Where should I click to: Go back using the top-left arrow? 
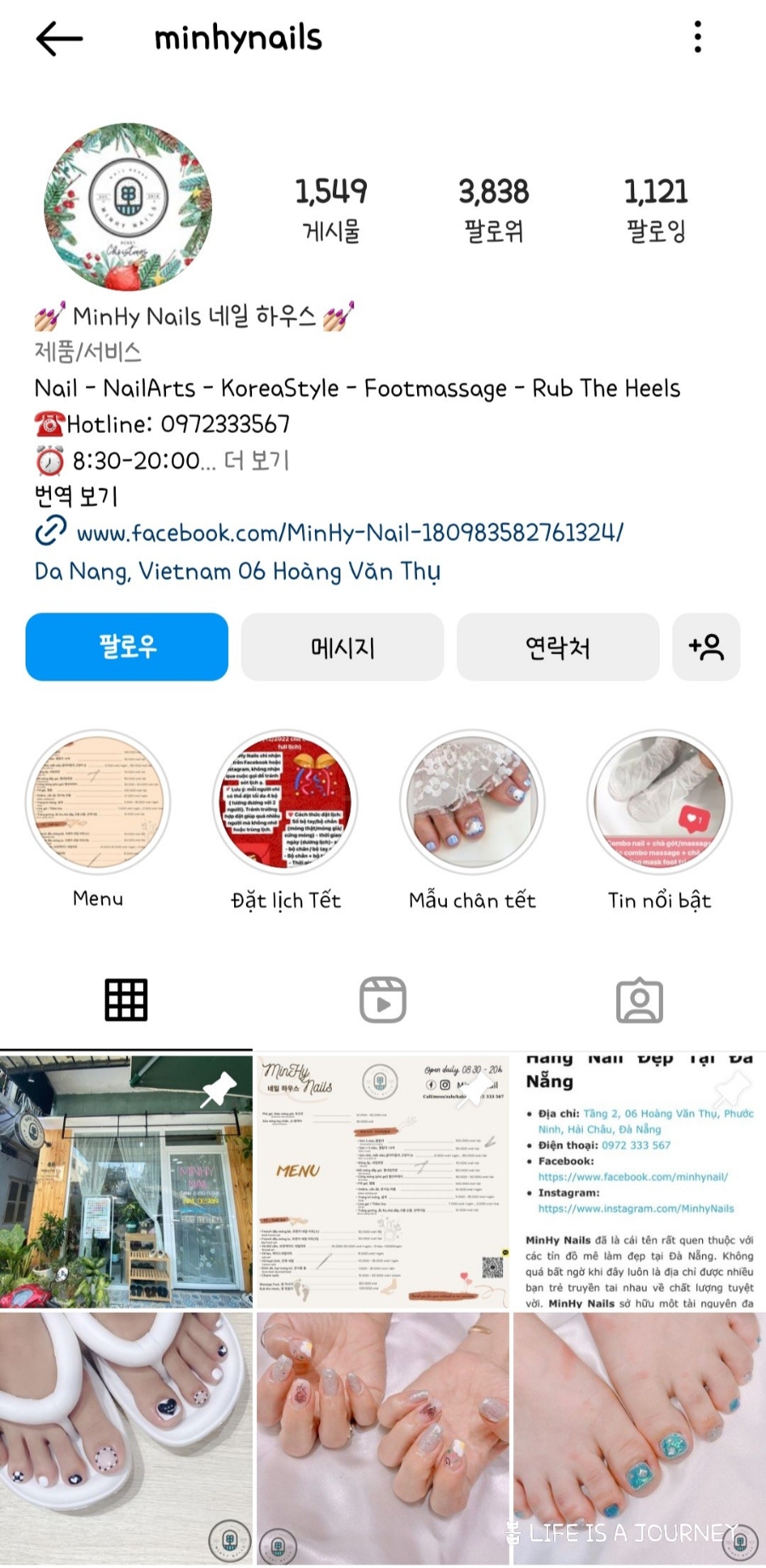[60, 38]
